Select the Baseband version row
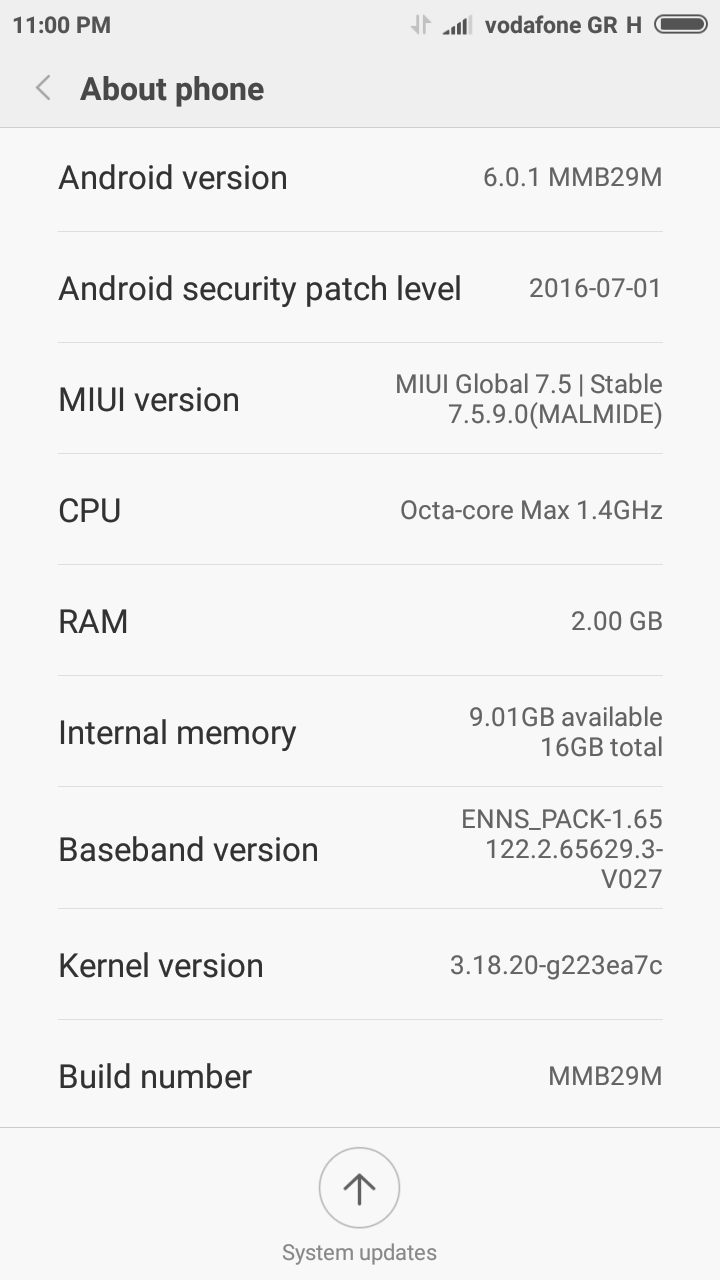The image size is (720, 1280). pyautogui.click(x=360, y=849)
